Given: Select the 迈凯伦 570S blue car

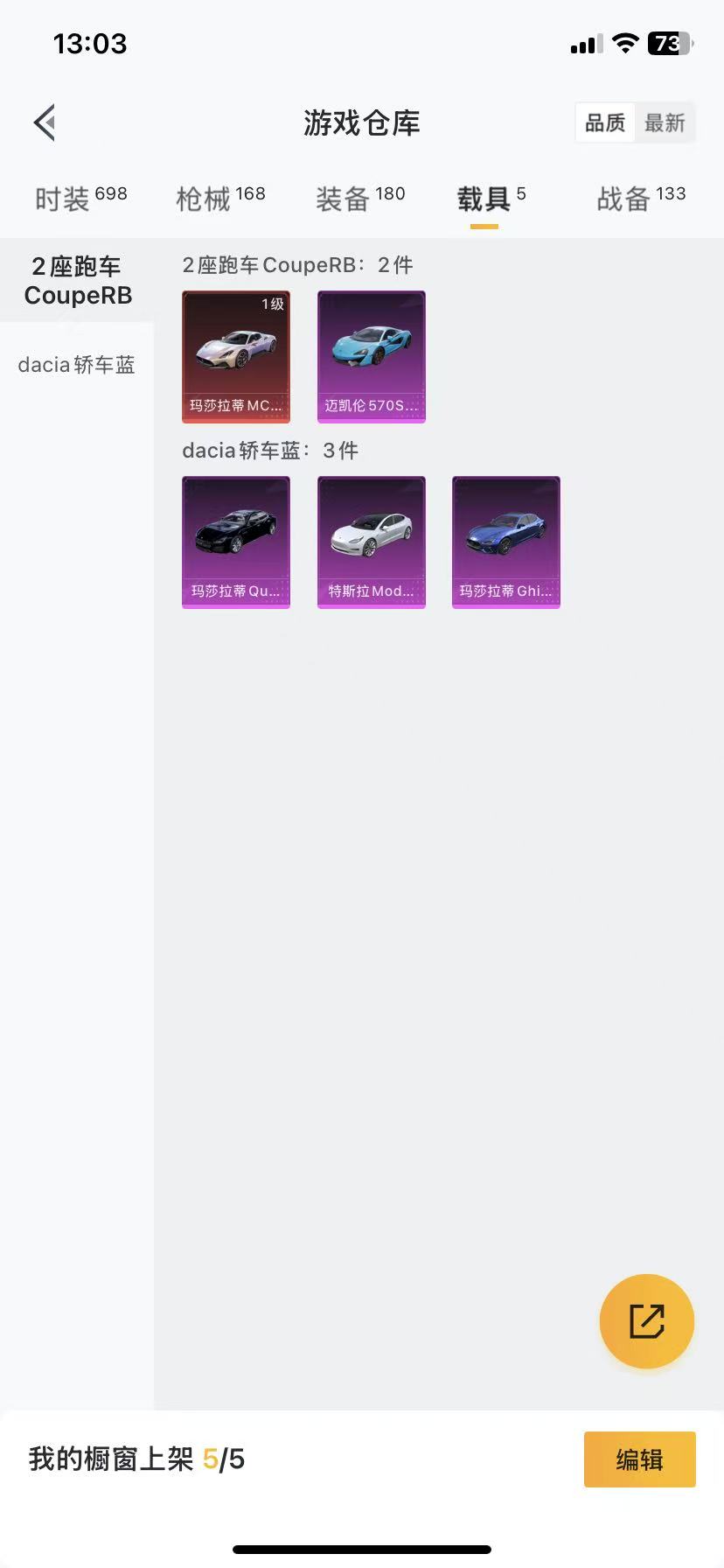Looking at the screenshot, I should click(371, 357).
